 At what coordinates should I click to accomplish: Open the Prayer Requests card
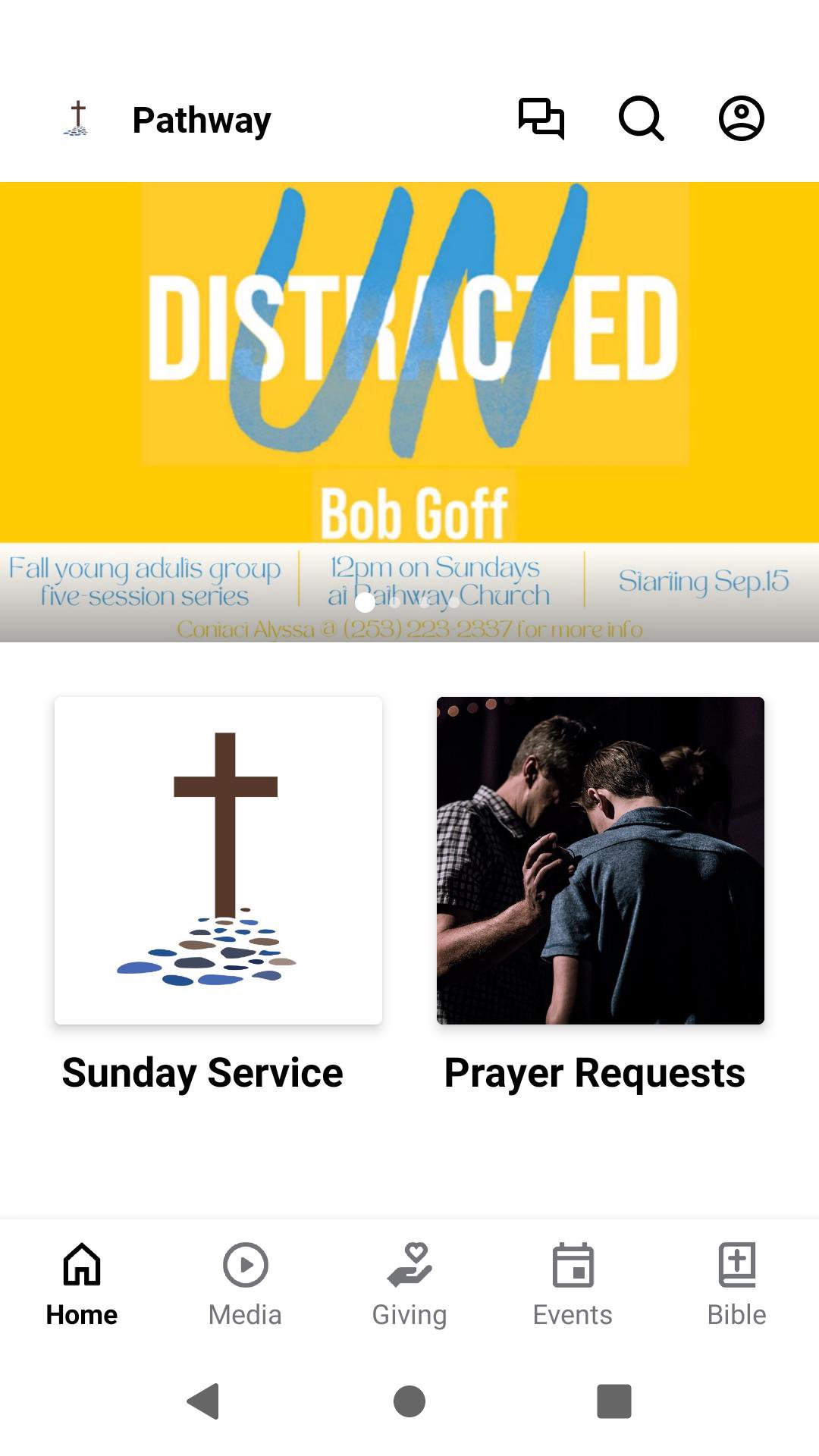pyautogui.click(x=600, y=861)
